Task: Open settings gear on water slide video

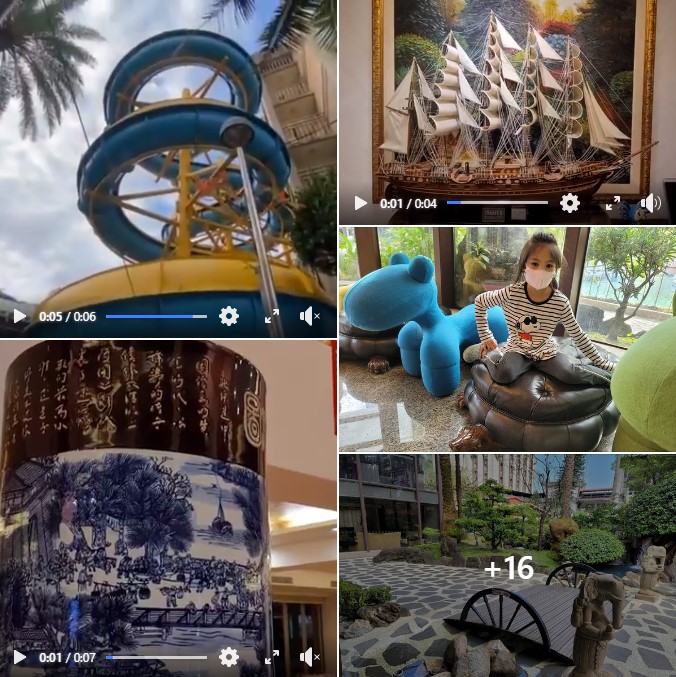Action: click(x=229, y=316)
